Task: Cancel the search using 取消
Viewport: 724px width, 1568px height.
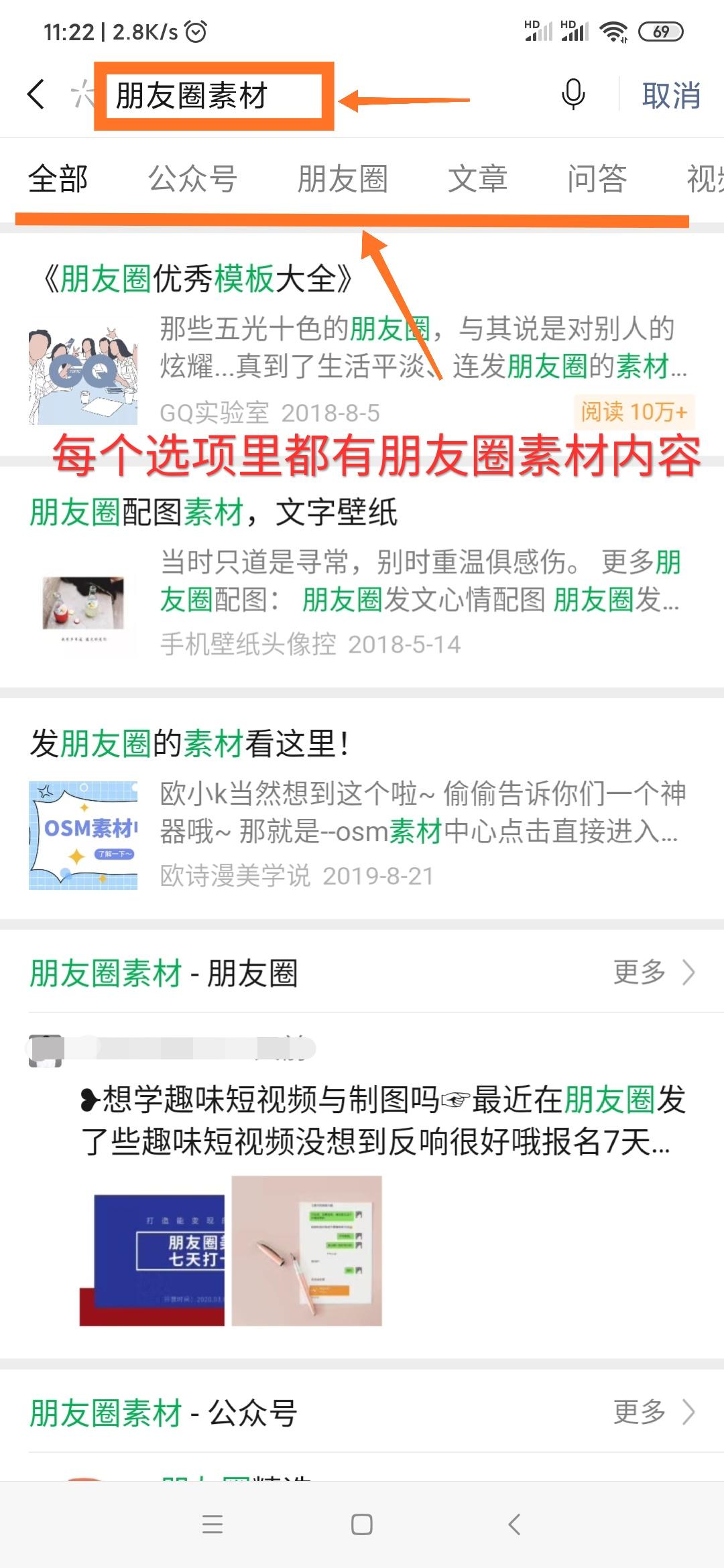Action: point(670,95)
